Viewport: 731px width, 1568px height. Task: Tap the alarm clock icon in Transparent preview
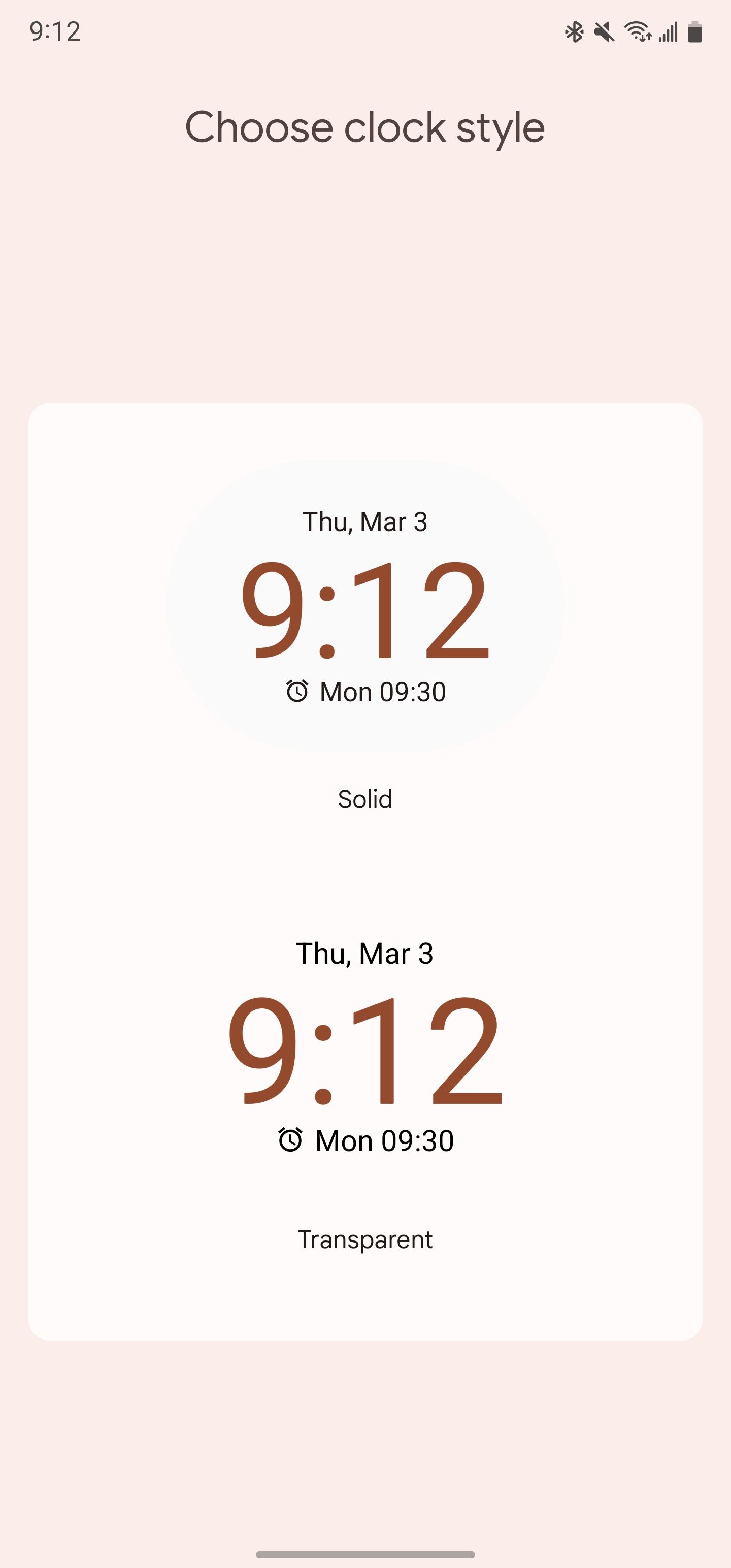click(x=291, y=1140)
